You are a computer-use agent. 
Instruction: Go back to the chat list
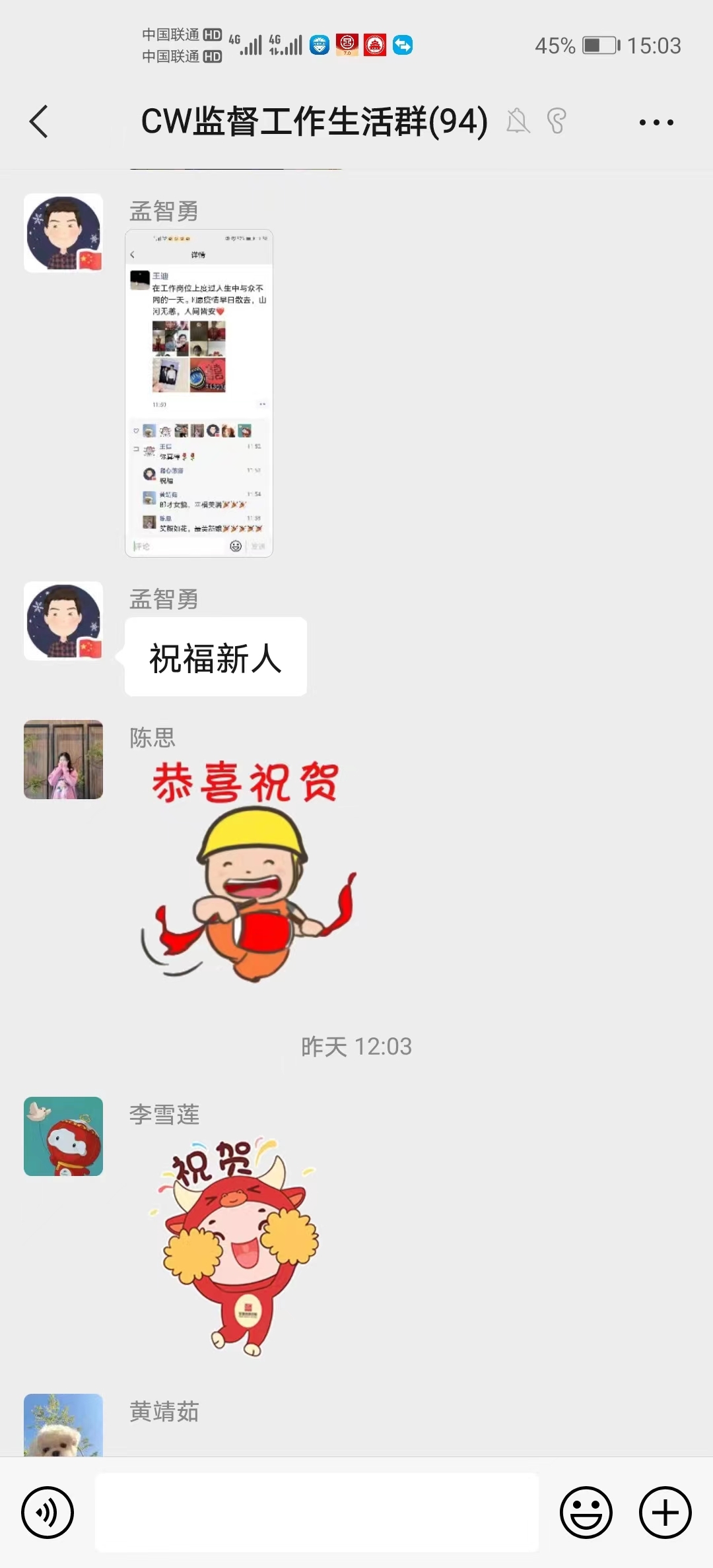(x=40, y=122)
